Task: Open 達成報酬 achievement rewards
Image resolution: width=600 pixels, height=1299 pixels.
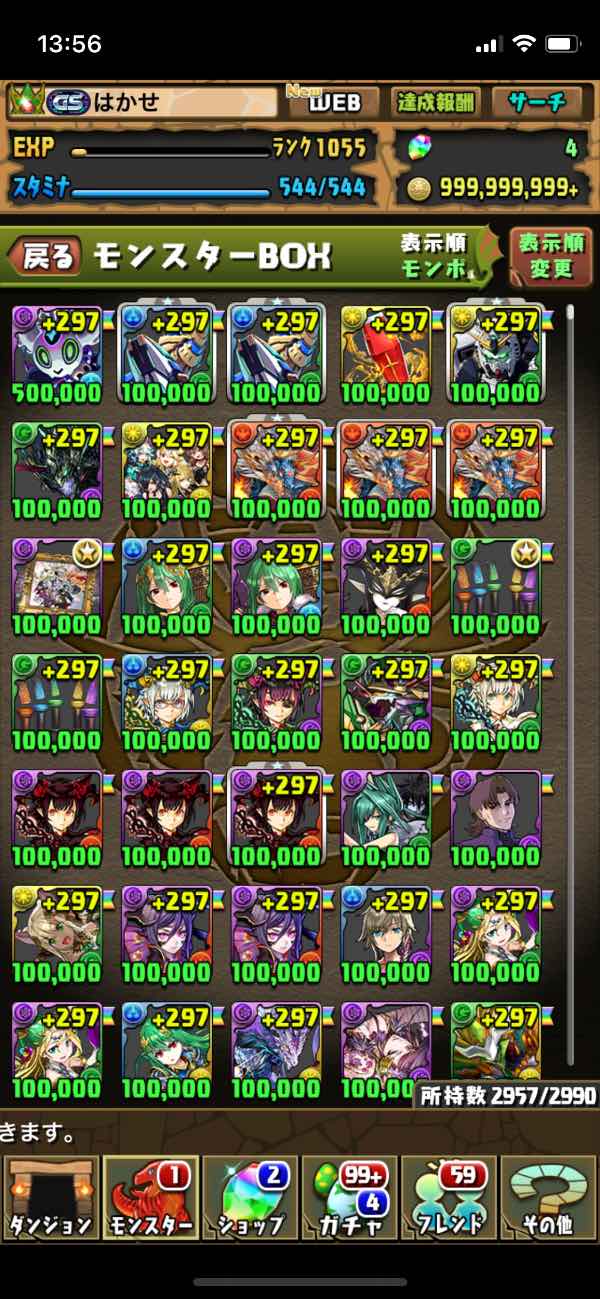Action: point(436,102)
